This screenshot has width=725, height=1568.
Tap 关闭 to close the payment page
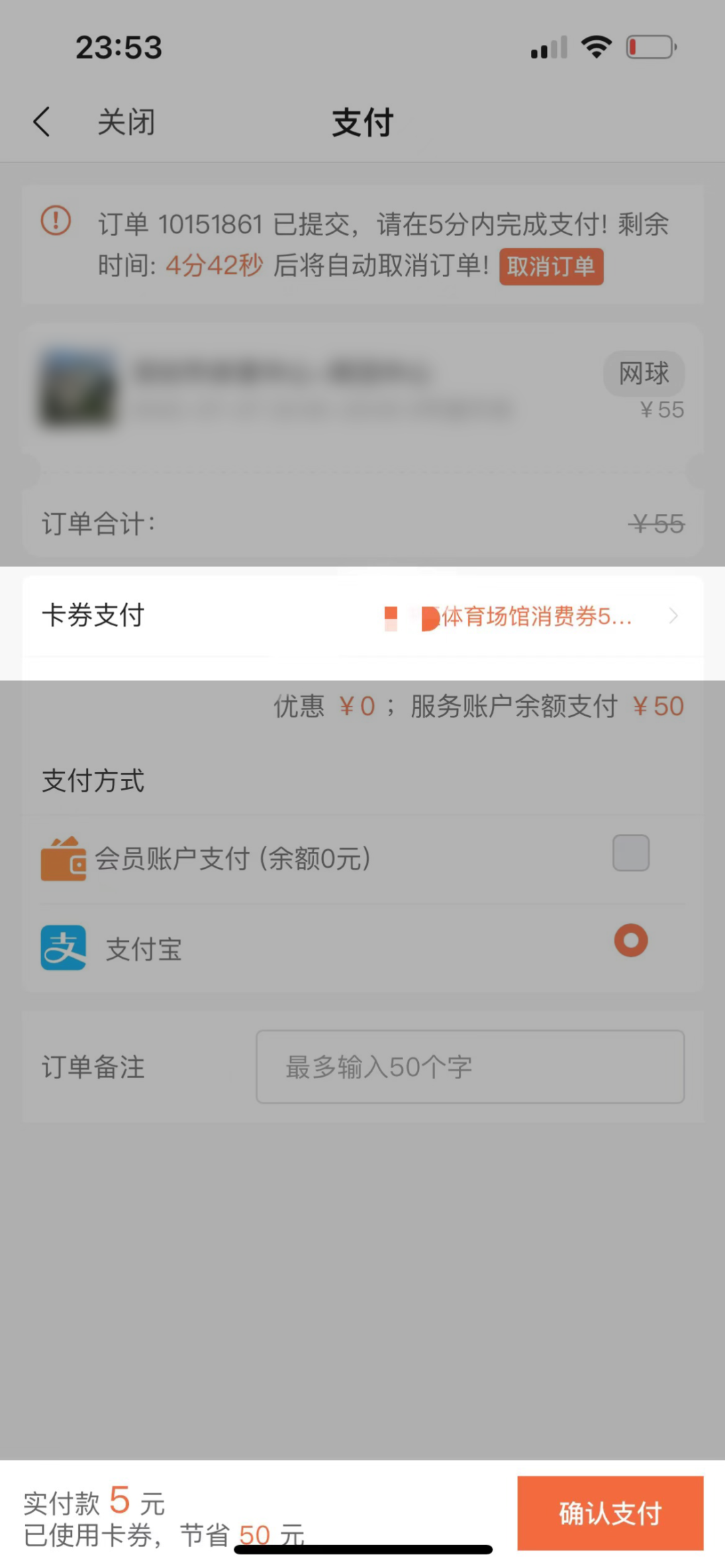pyautogui.click(x=126, y=122)
